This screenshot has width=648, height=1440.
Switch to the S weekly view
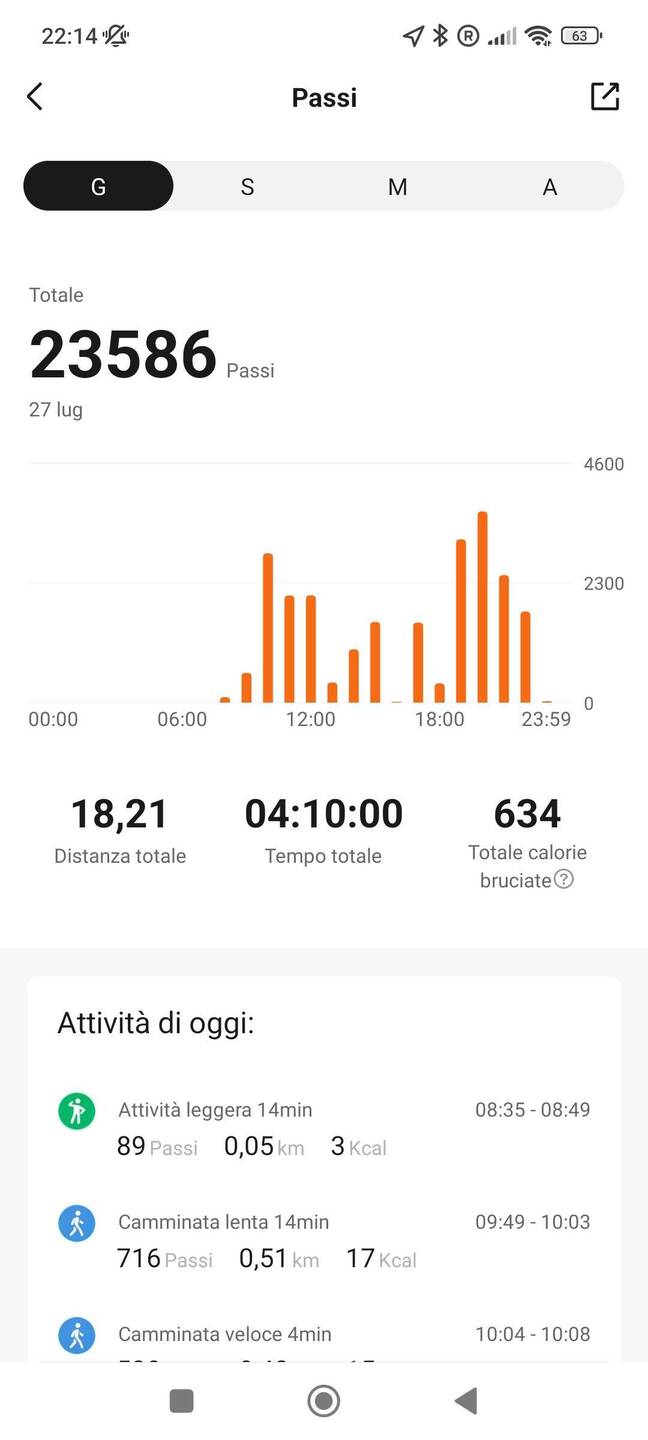coord(247,186)
